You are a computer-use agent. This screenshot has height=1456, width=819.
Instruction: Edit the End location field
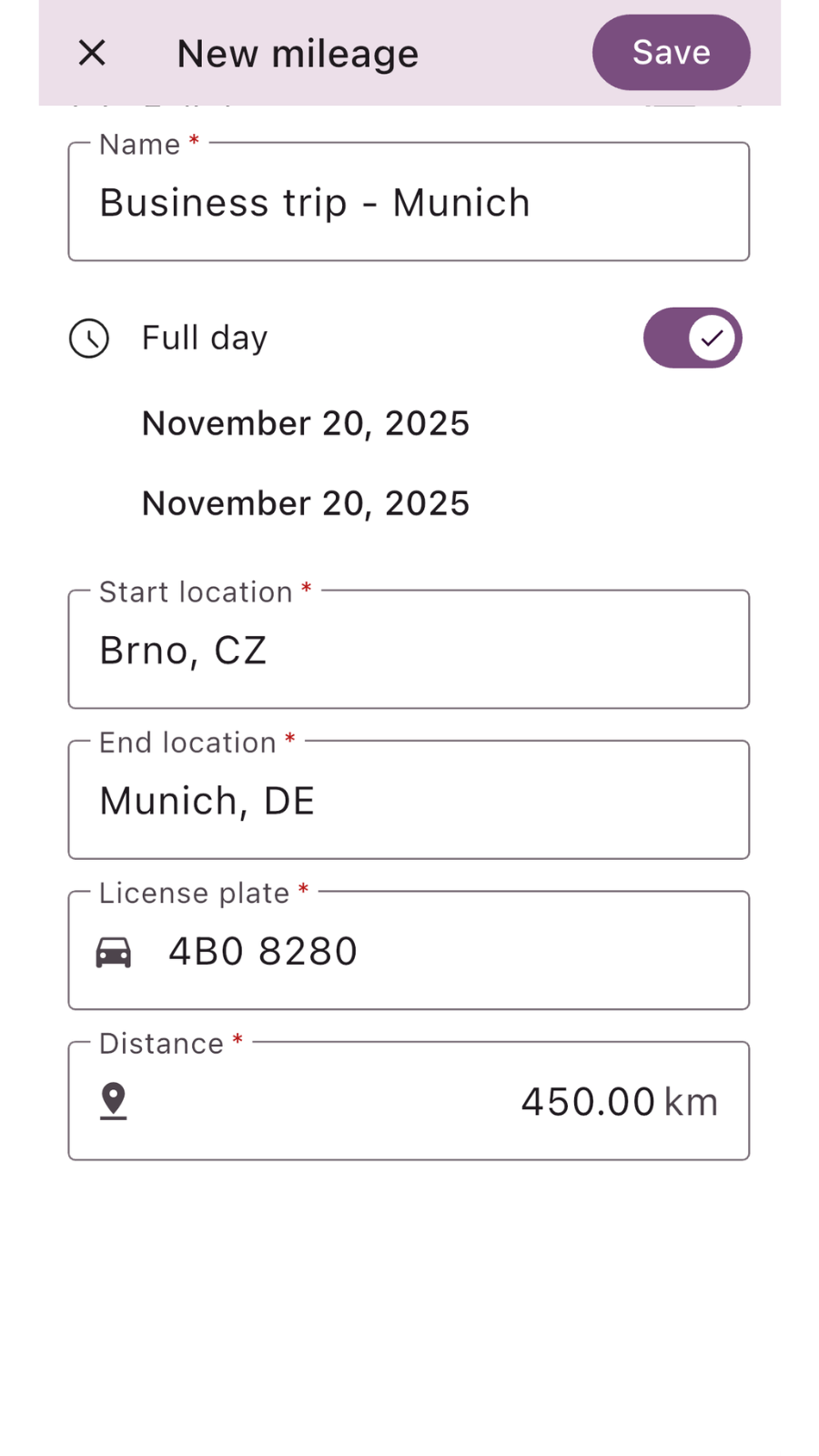(x=408, y=801)
